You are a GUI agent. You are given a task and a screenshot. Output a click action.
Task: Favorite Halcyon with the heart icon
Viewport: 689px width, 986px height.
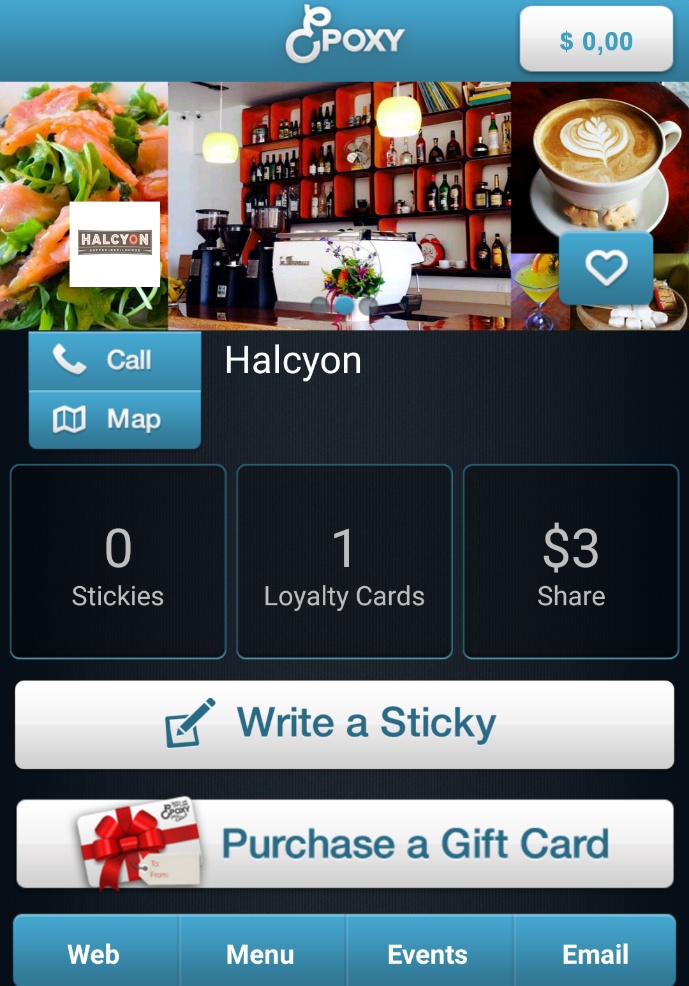coord(606,268)
